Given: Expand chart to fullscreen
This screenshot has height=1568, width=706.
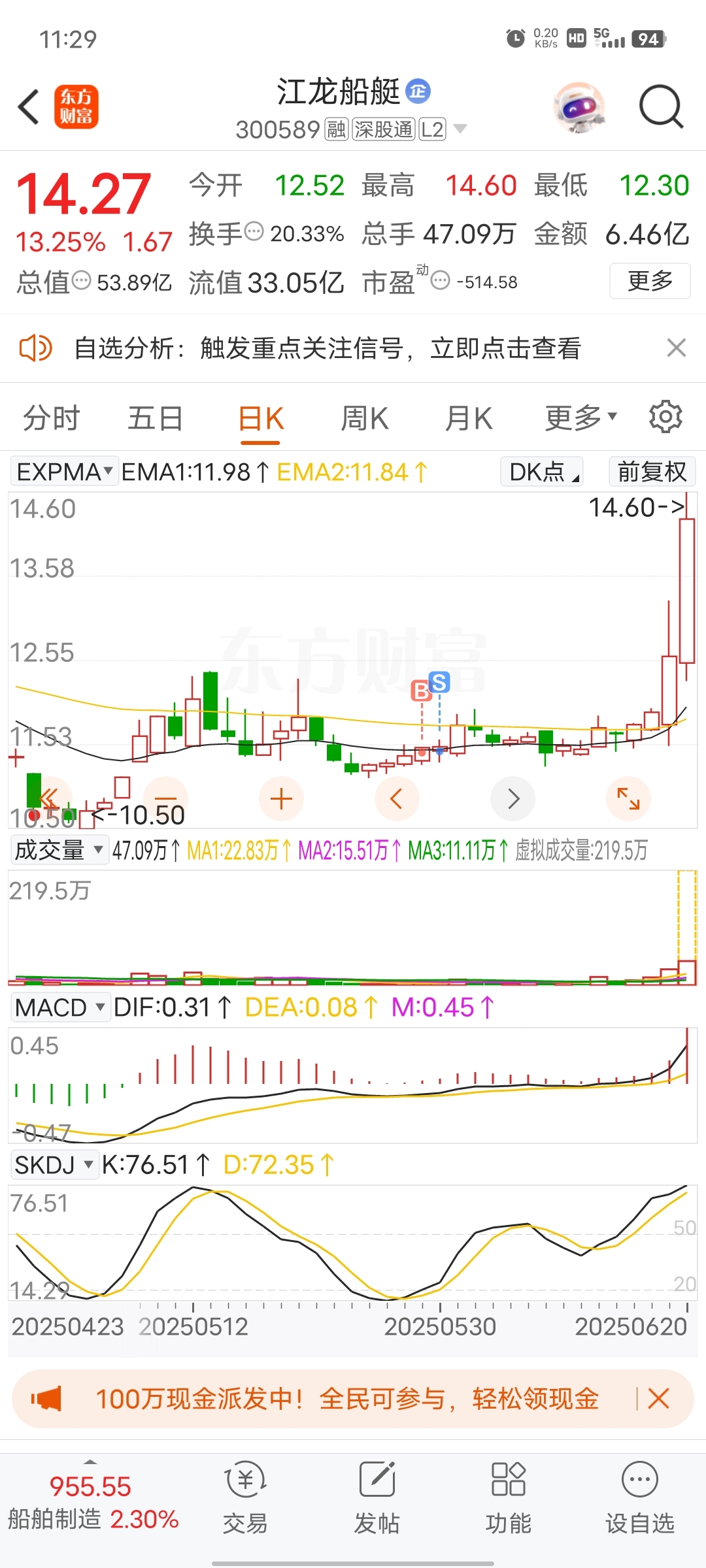Looking at the screenshot, I should 628,798.
